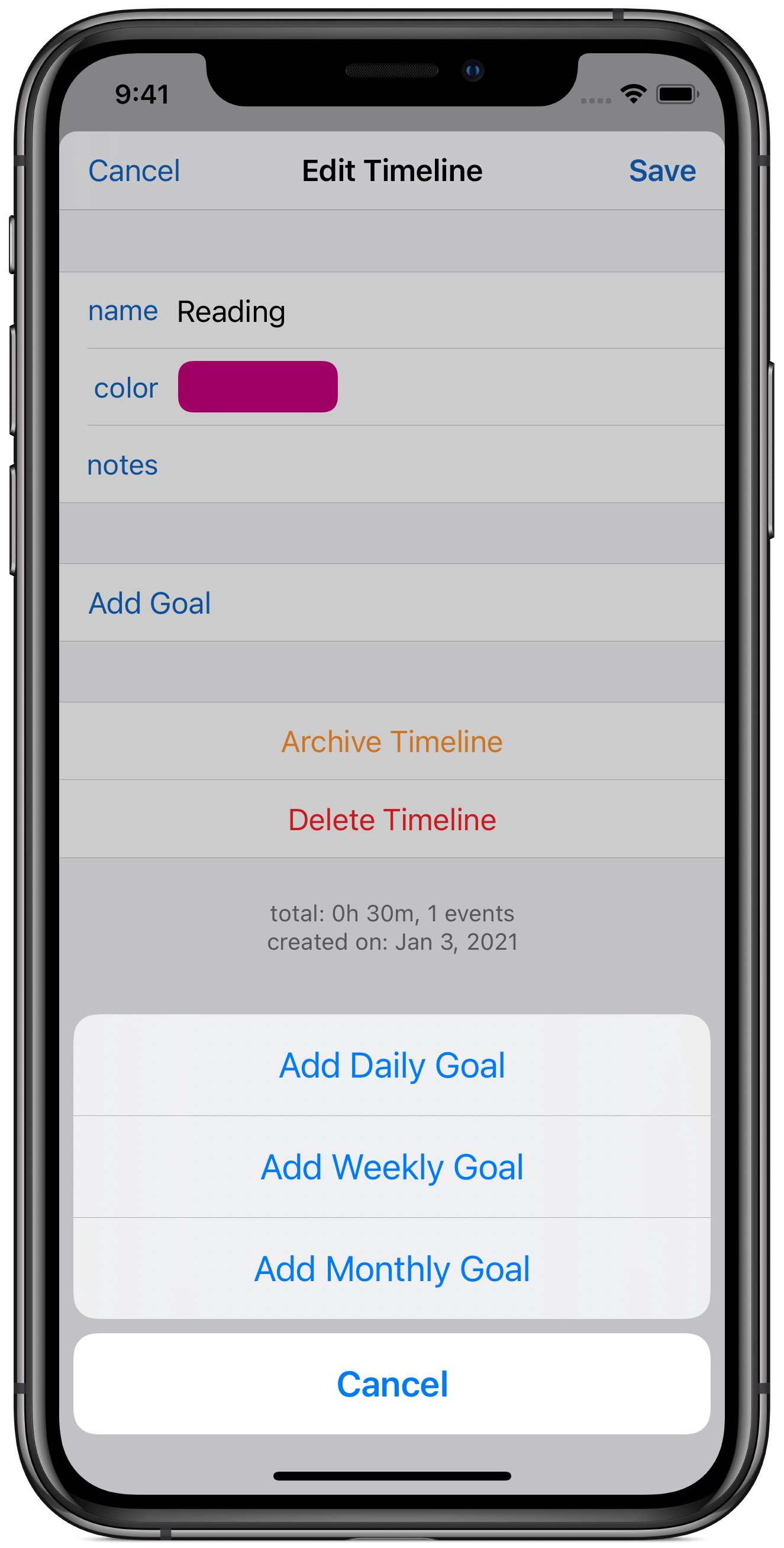Pick Add Monthly Goal
Screen dimensions: 784x1548
(392, 1269)
